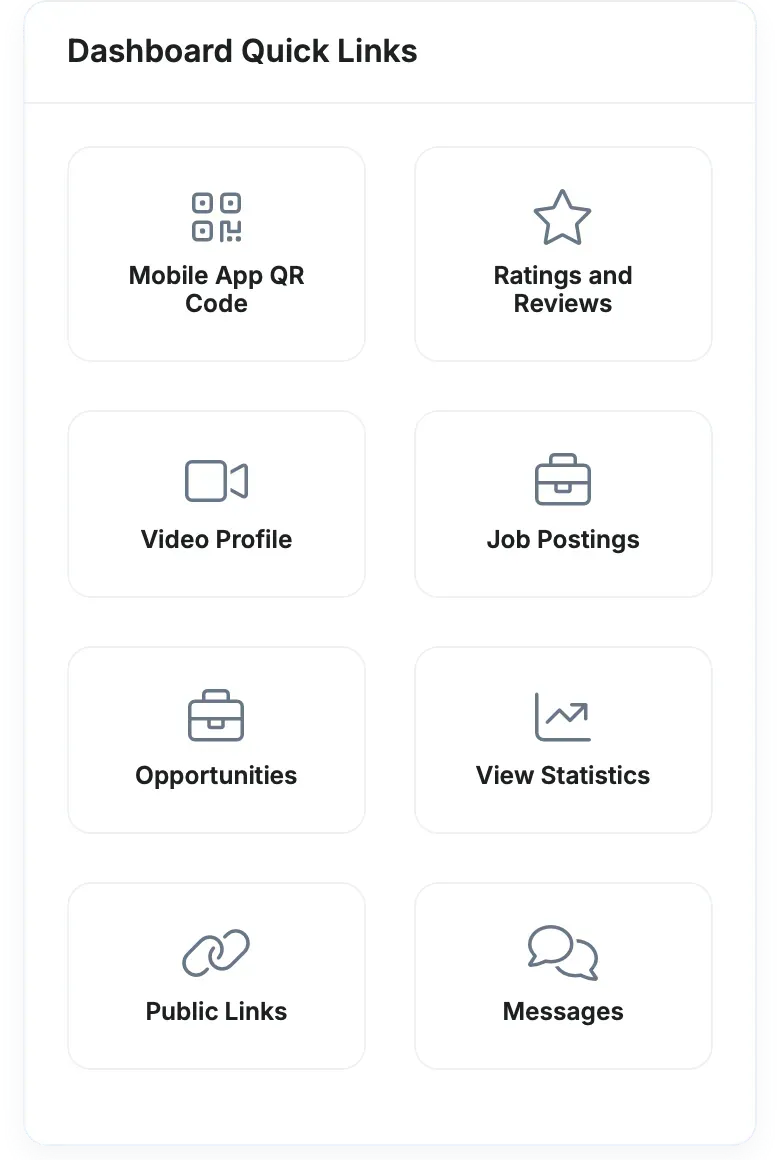Open the Opportunities card

tap(216, 739)
